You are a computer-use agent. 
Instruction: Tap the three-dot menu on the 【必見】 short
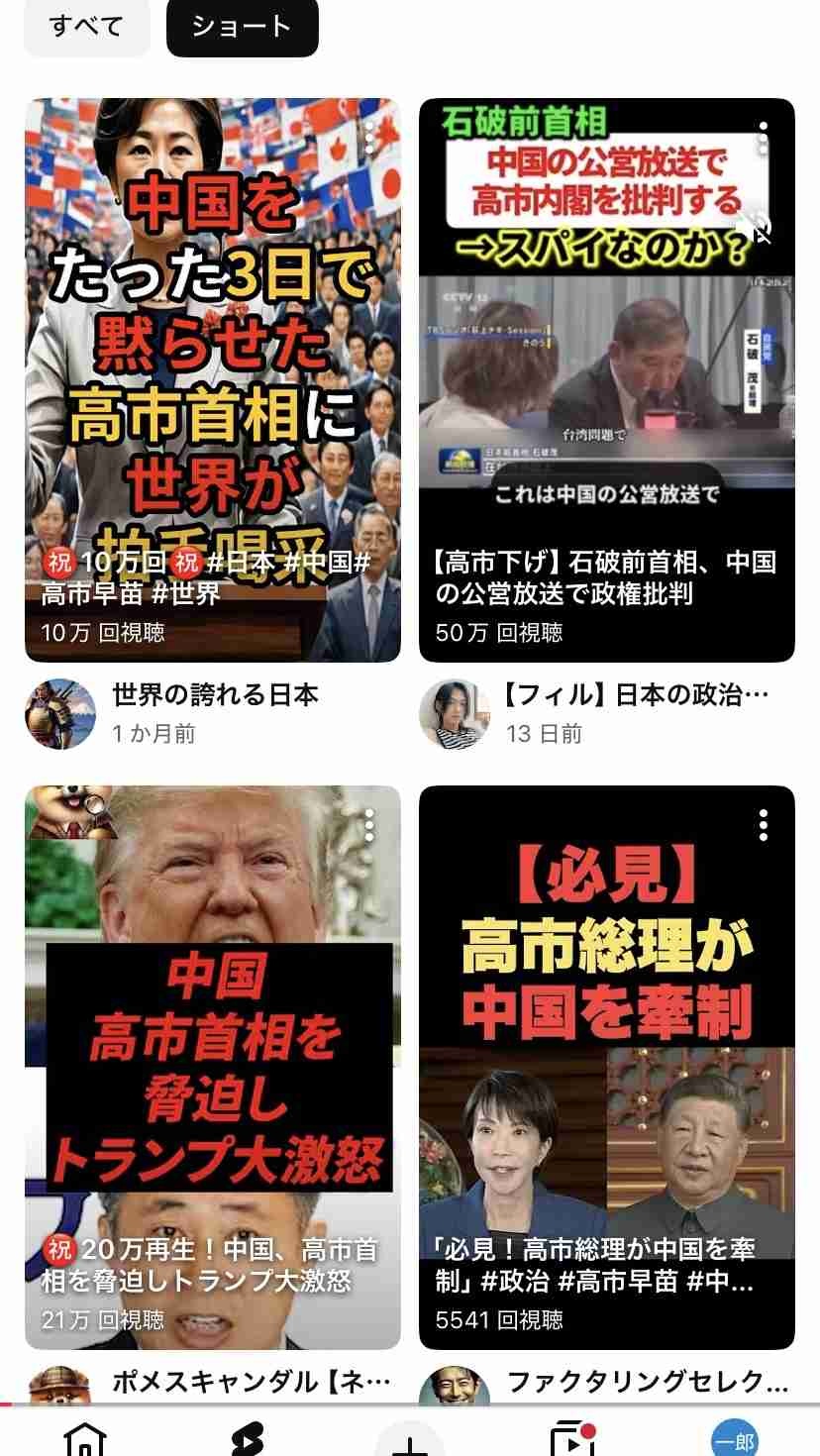click(763, 825)
